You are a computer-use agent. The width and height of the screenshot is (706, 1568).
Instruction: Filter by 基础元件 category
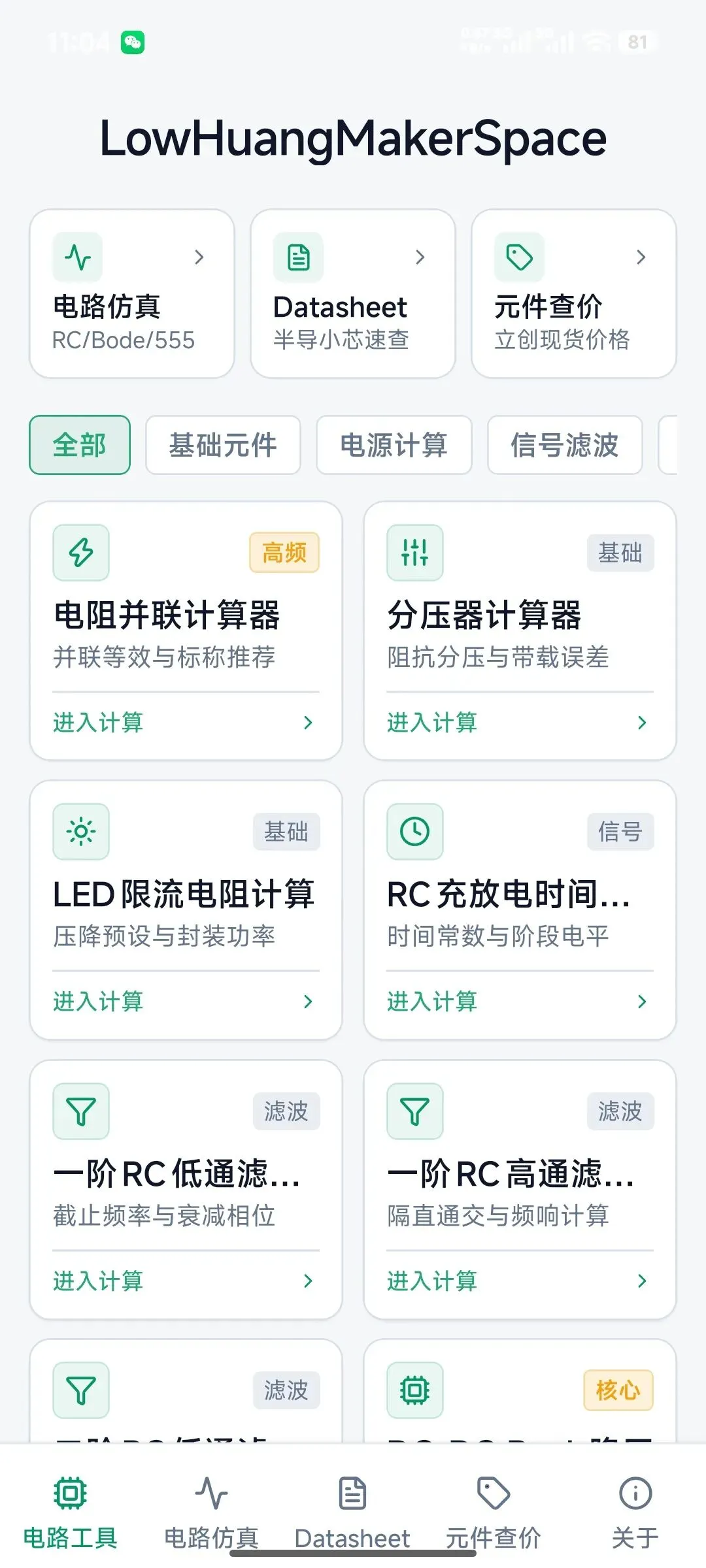point(223,445)
